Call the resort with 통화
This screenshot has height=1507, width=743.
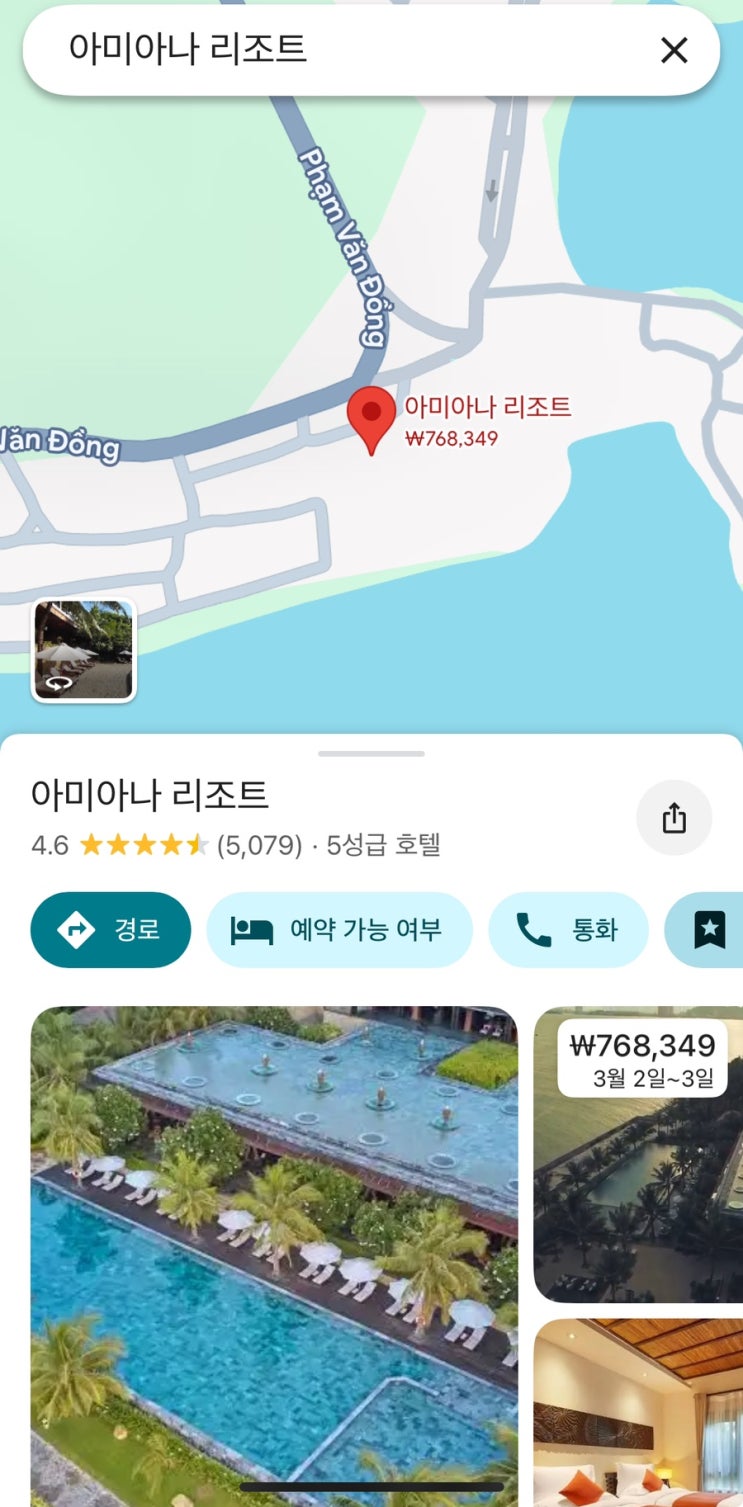tap(568, 930)
